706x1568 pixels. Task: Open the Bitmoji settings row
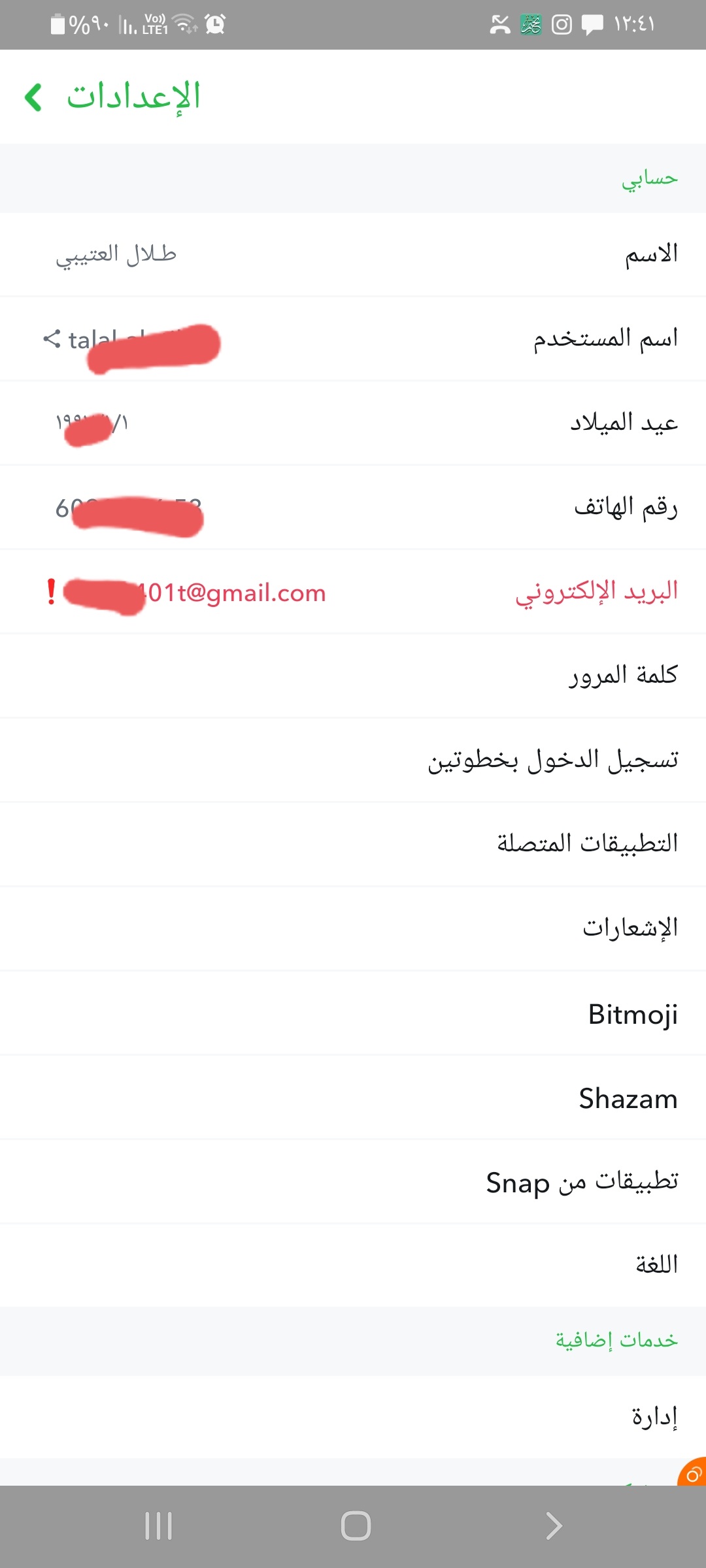(353, 1013)
